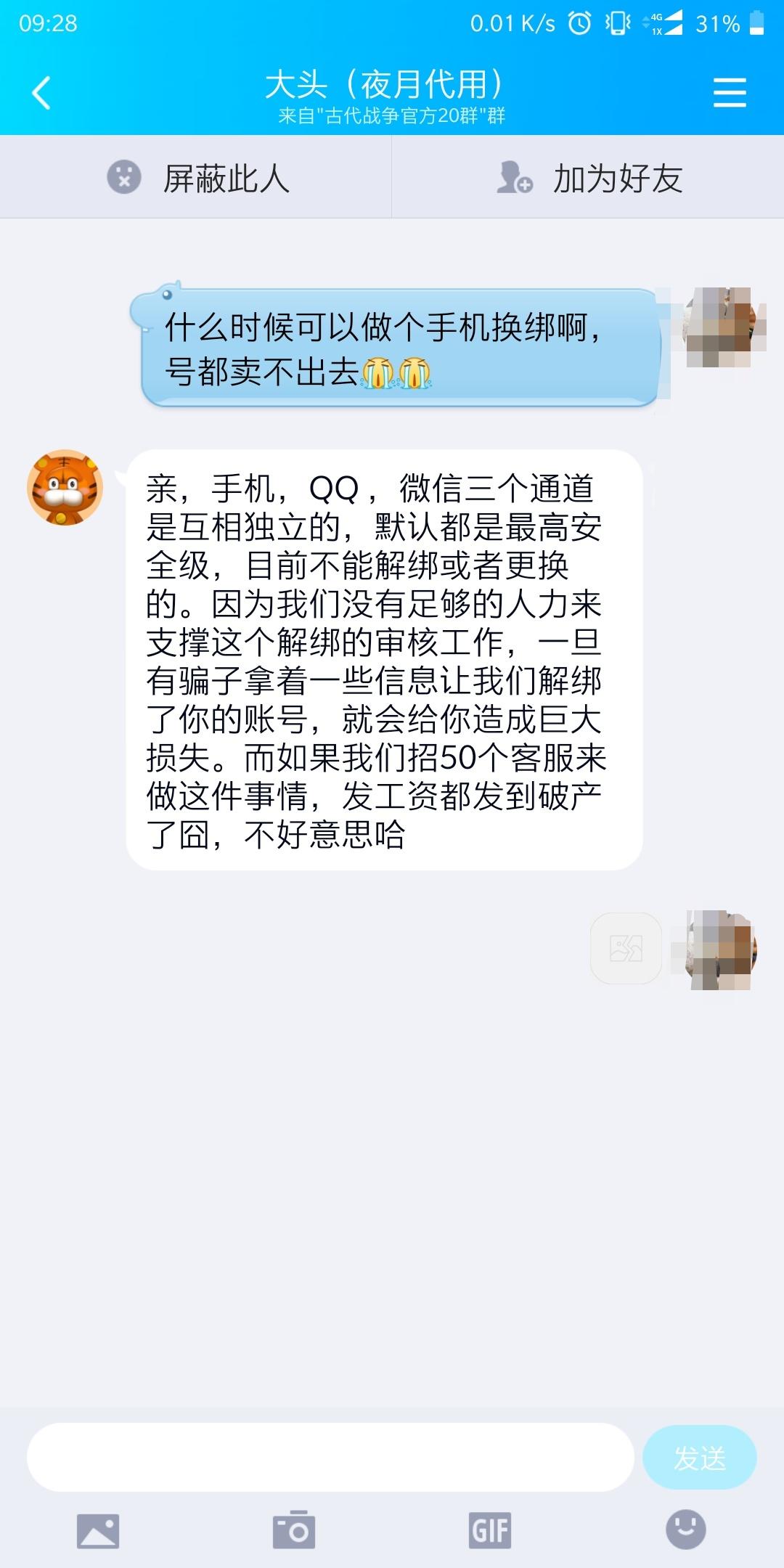Open the hamburger menu at top right

click(x=730, y=93)
